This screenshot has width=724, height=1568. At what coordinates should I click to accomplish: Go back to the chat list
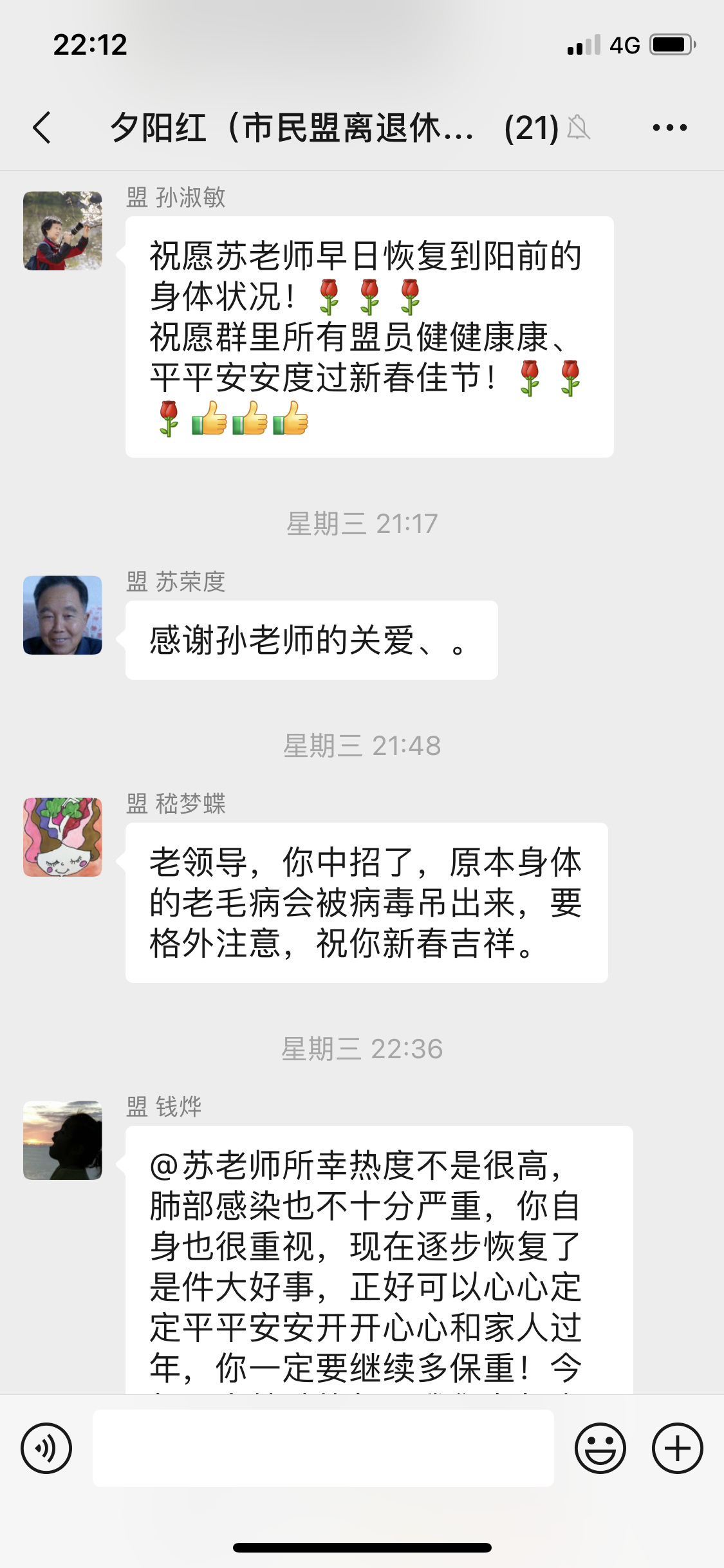(42, 127)
